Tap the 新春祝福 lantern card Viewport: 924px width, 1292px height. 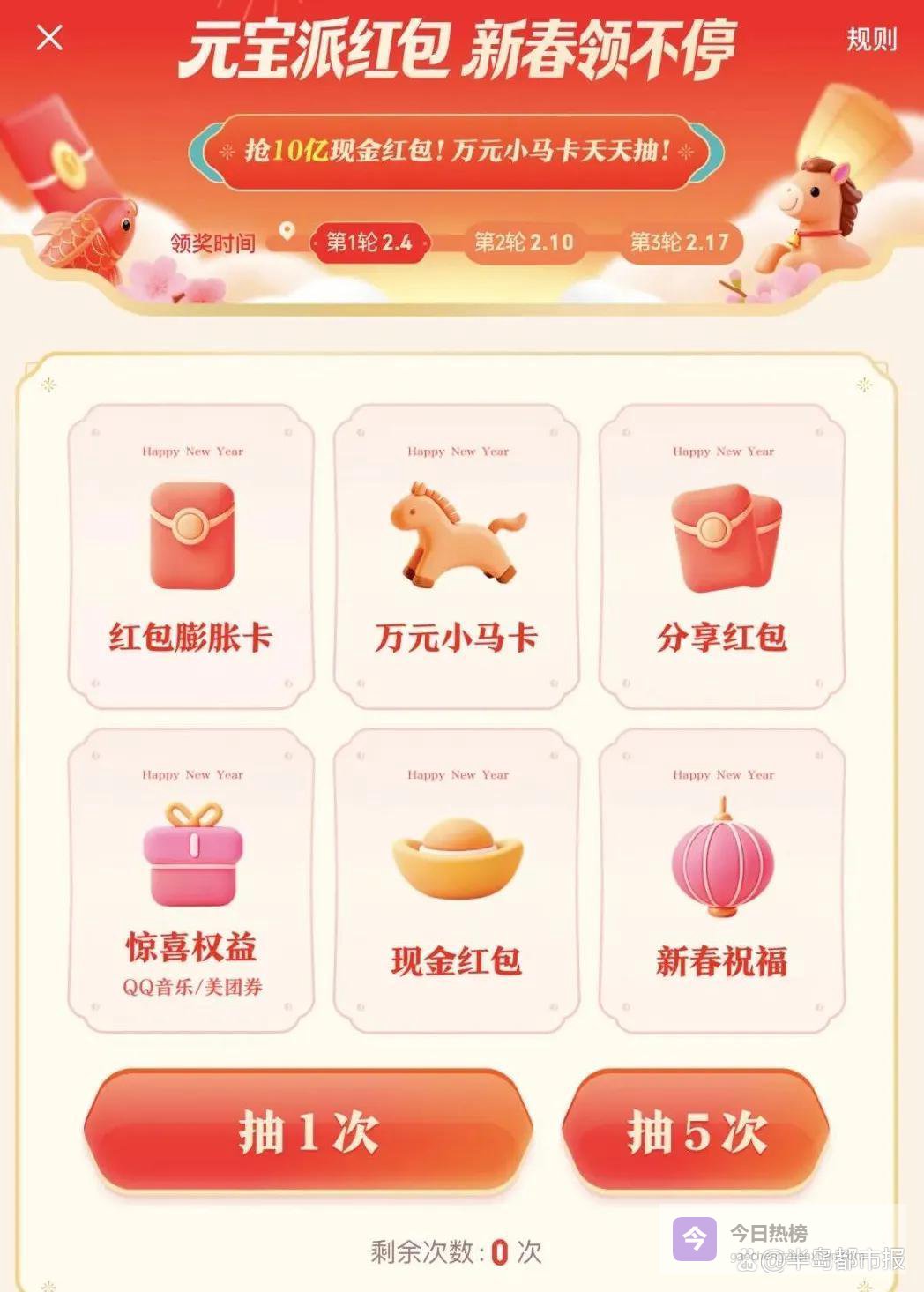tap(722, 881)
